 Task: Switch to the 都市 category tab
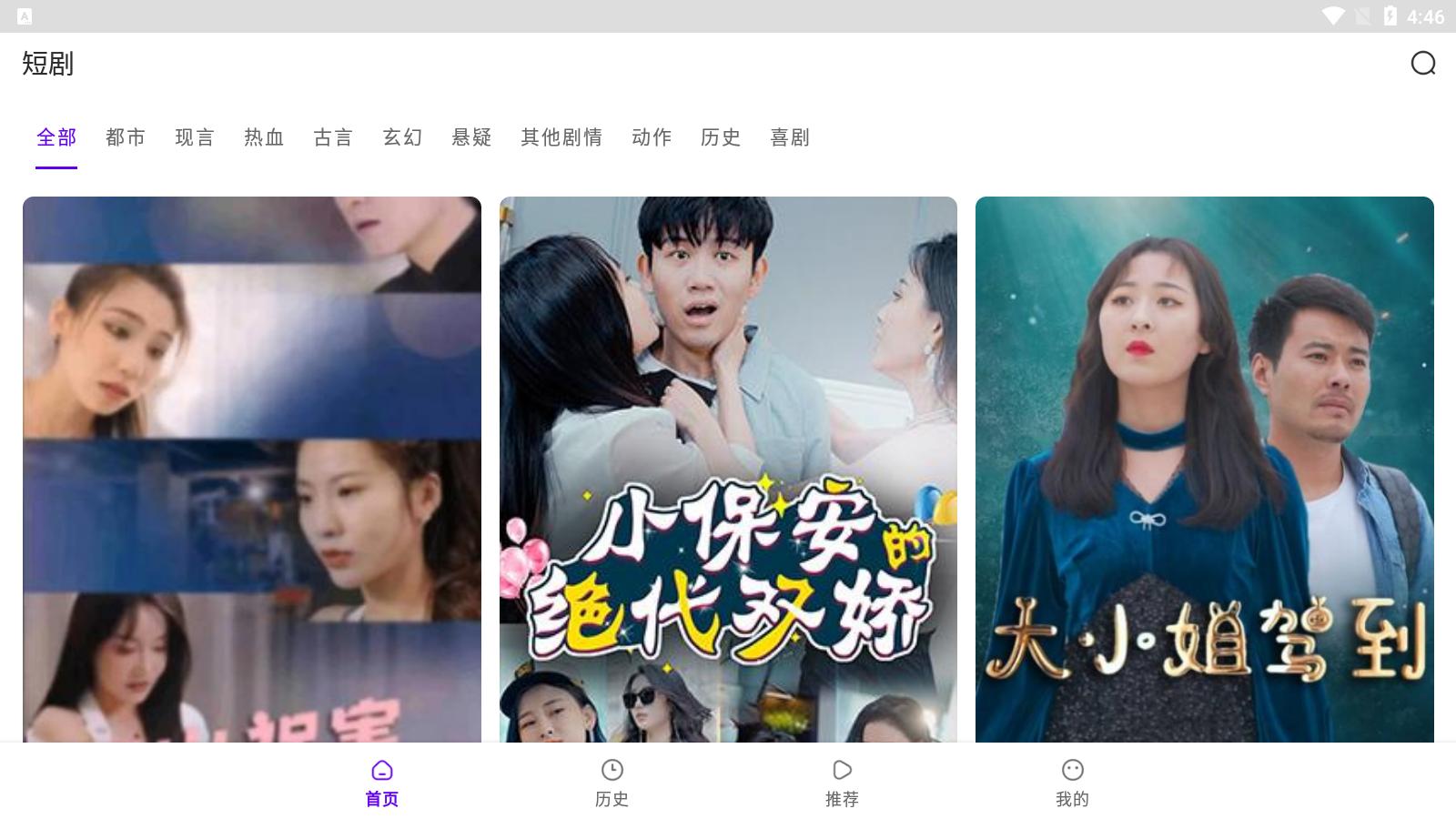click(x=126, y=137)
